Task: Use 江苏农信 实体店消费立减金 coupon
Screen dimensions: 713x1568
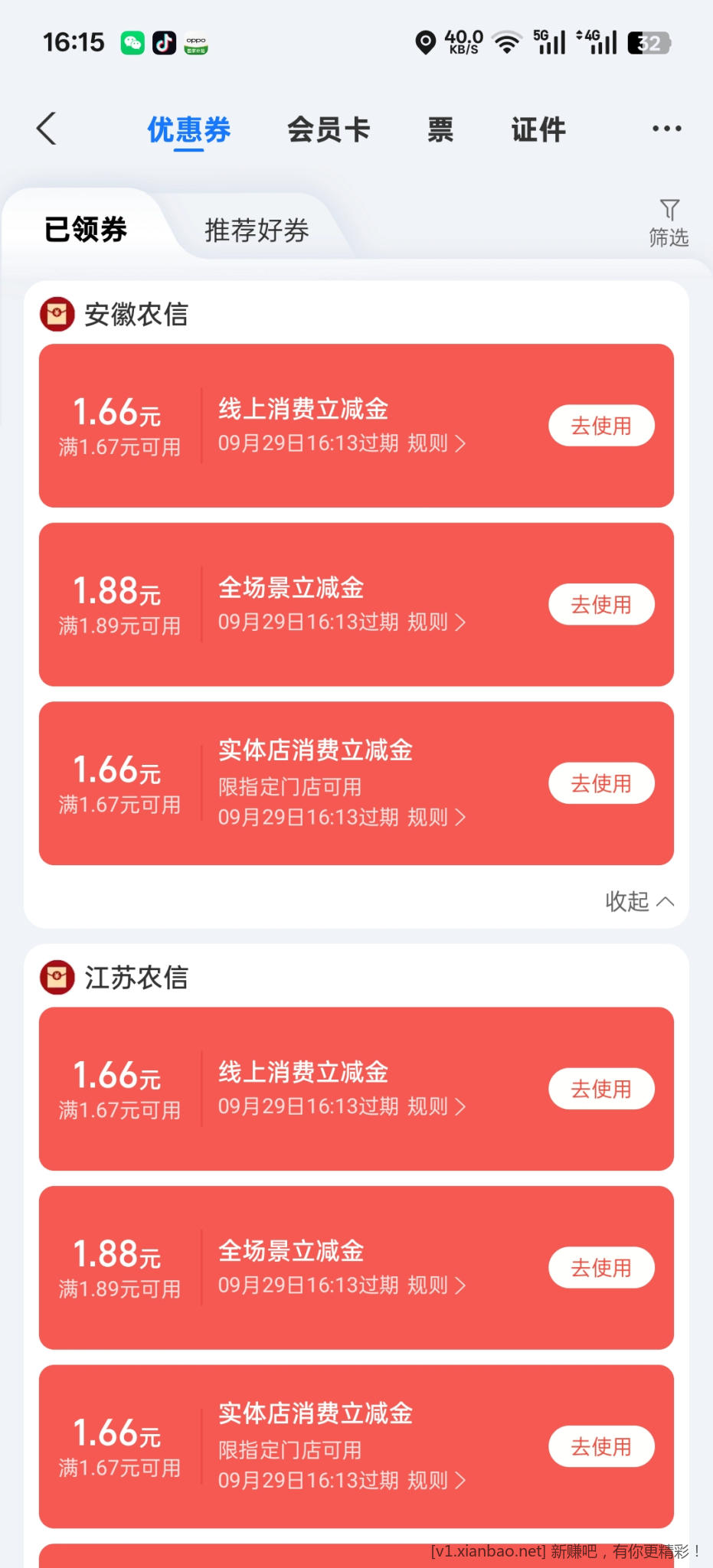Action: click(601, 1446)
